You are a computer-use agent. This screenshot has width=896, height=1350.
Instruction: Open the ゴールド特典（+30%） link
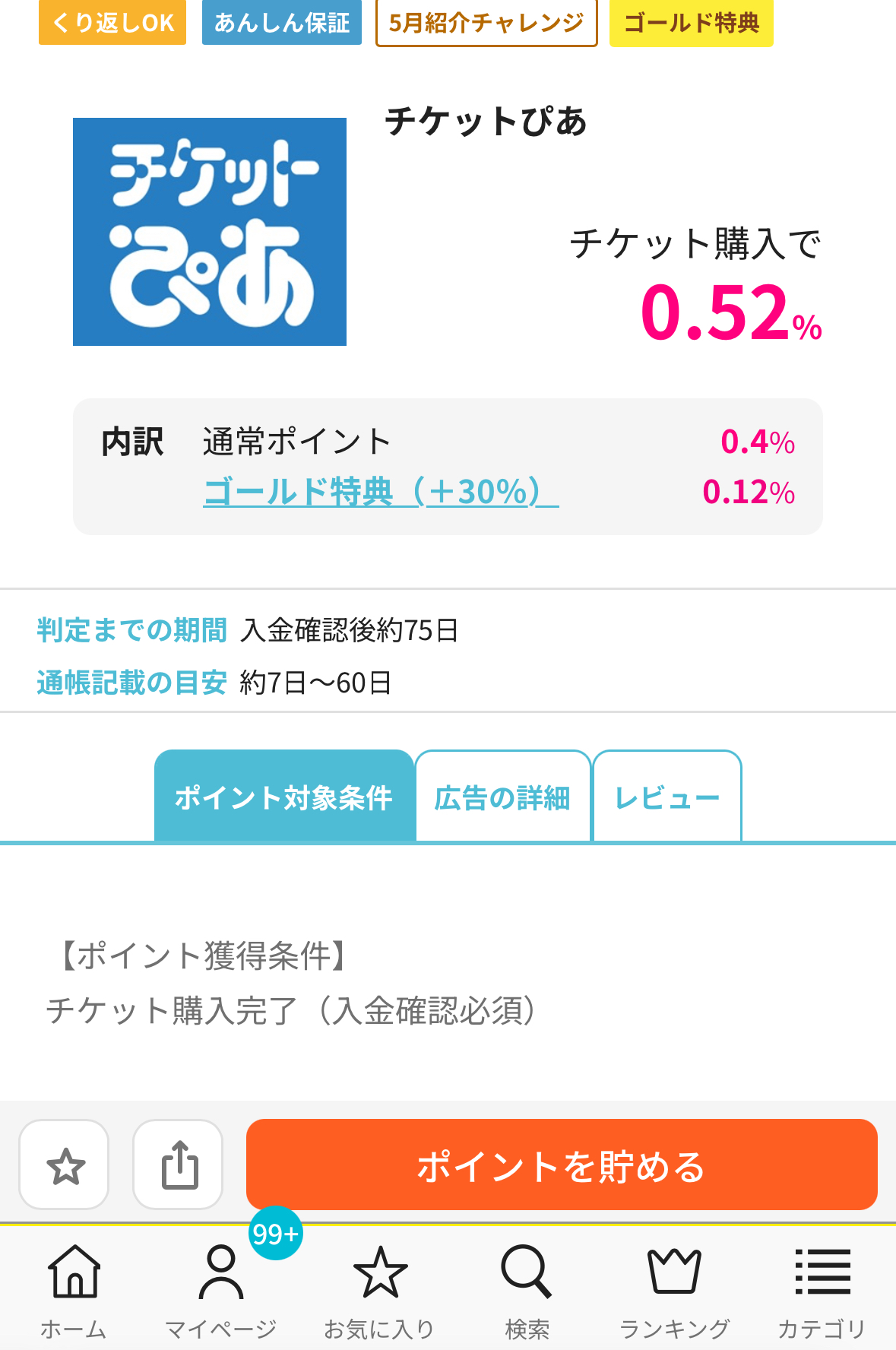pyautogui.click(x=380, y=492)
